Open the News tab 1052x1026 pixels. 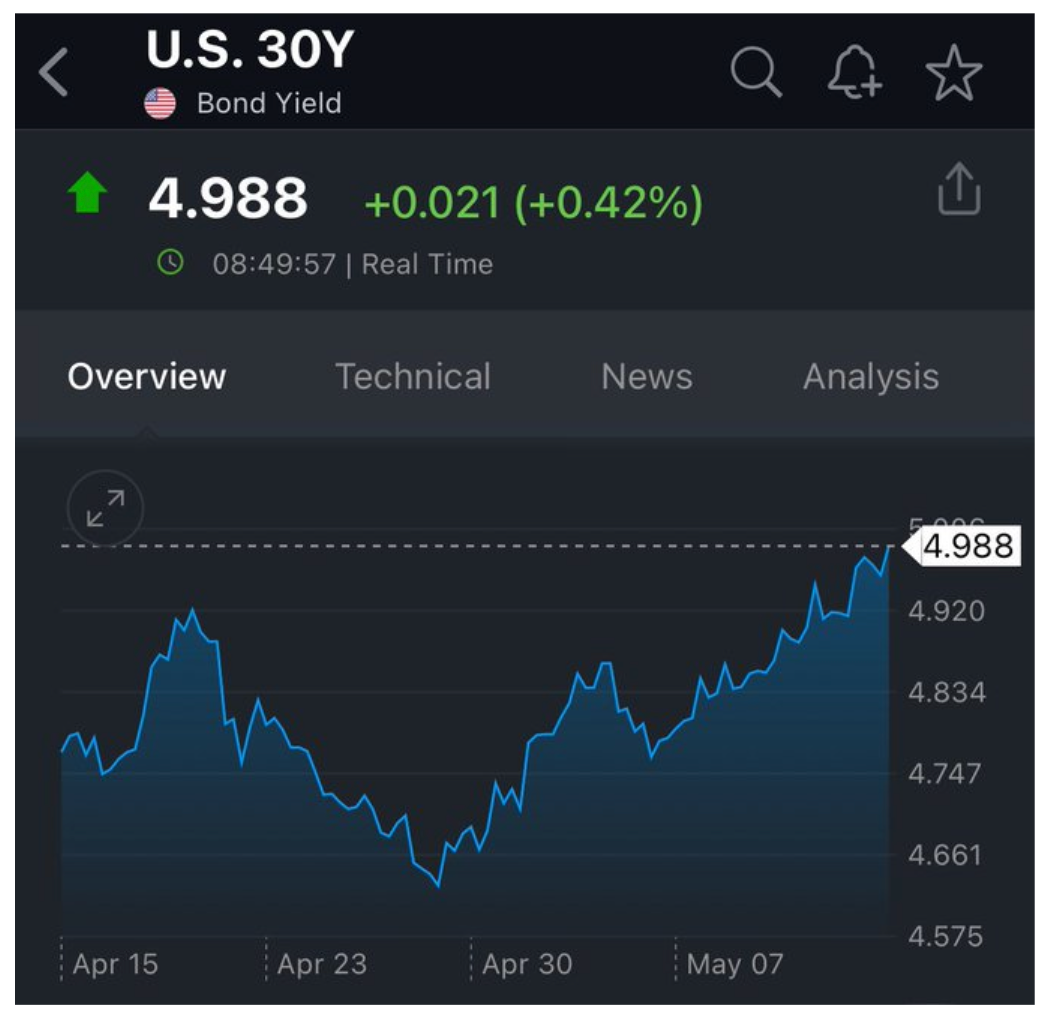pos(646,377)
